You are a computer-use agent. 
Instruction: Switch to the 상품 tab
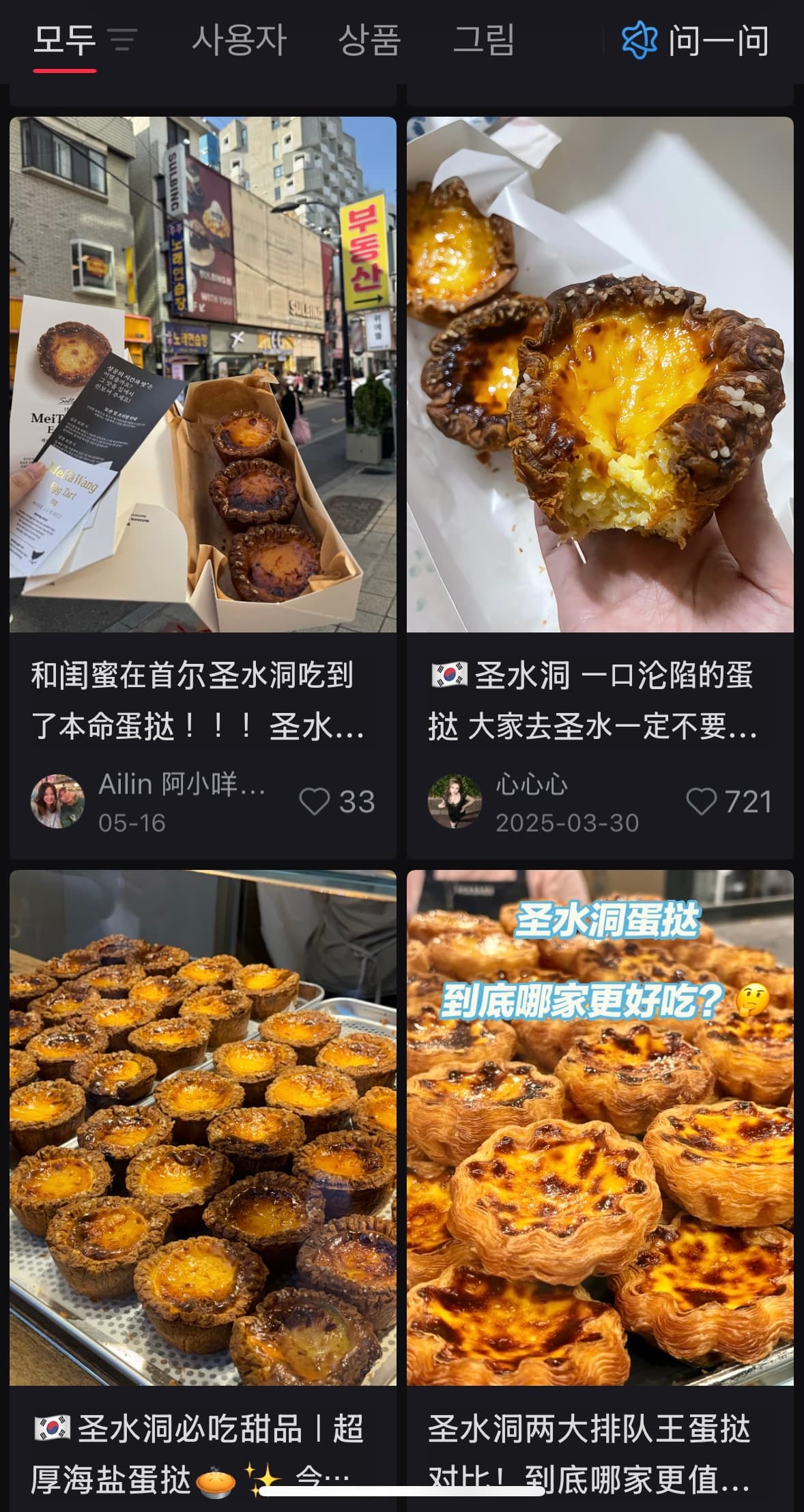click(x=369, y=40)
